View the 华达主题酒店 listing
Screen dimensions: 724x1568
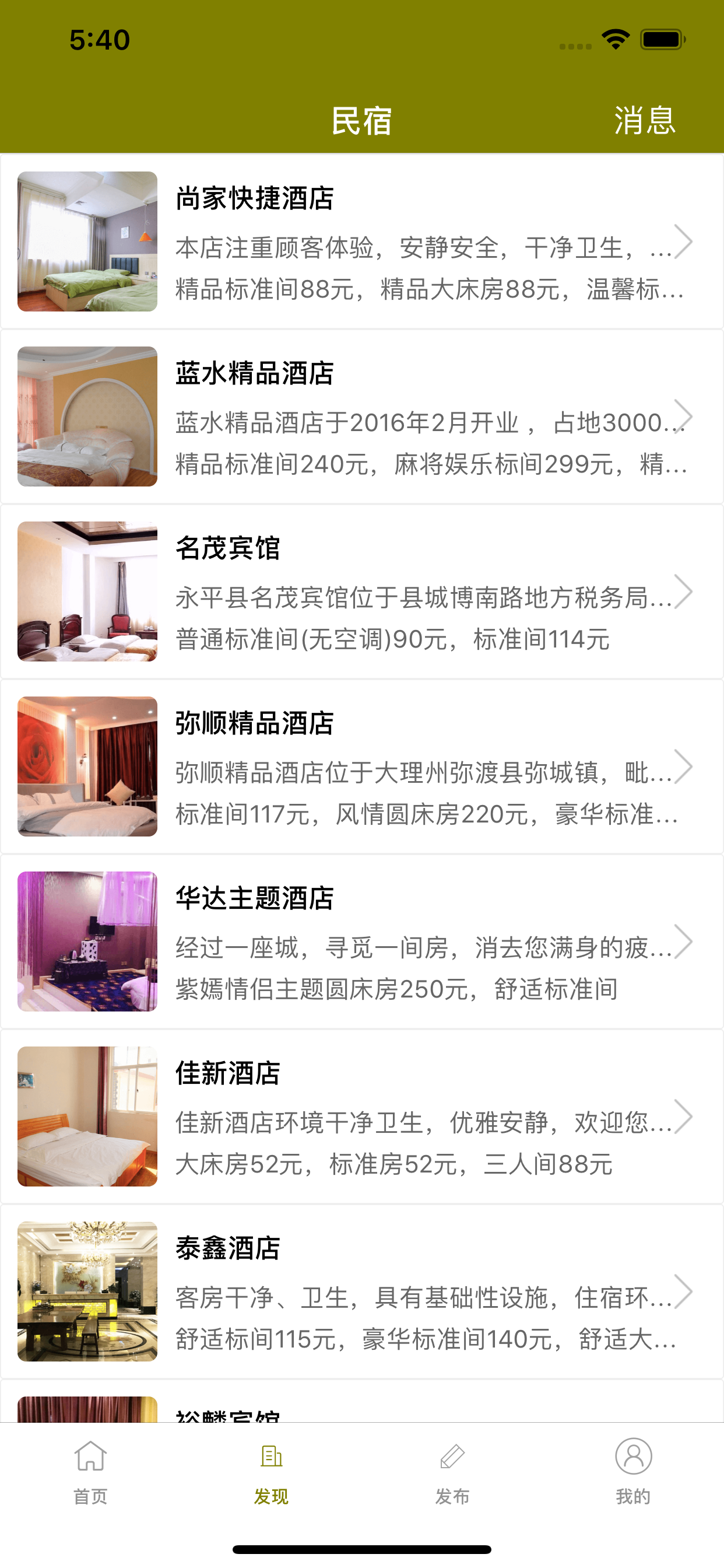tap(362, 942)
